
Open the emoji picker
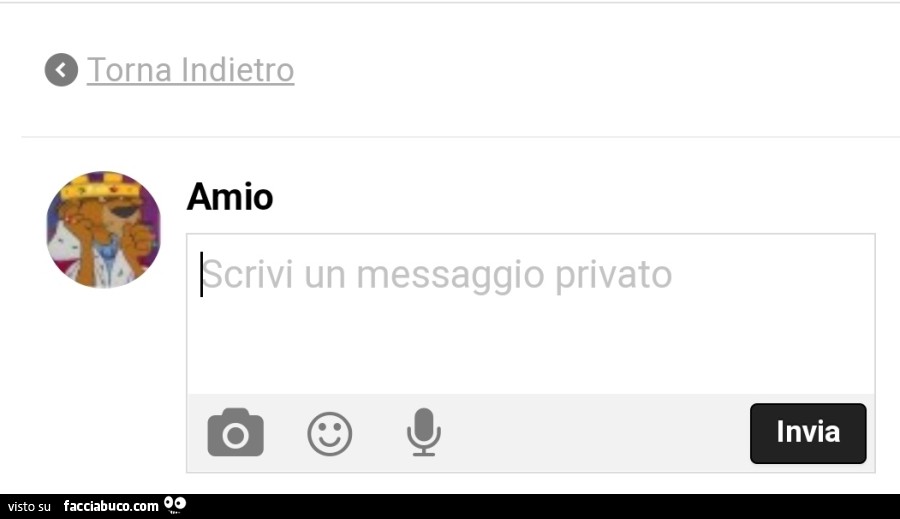(x=329, y=434)
